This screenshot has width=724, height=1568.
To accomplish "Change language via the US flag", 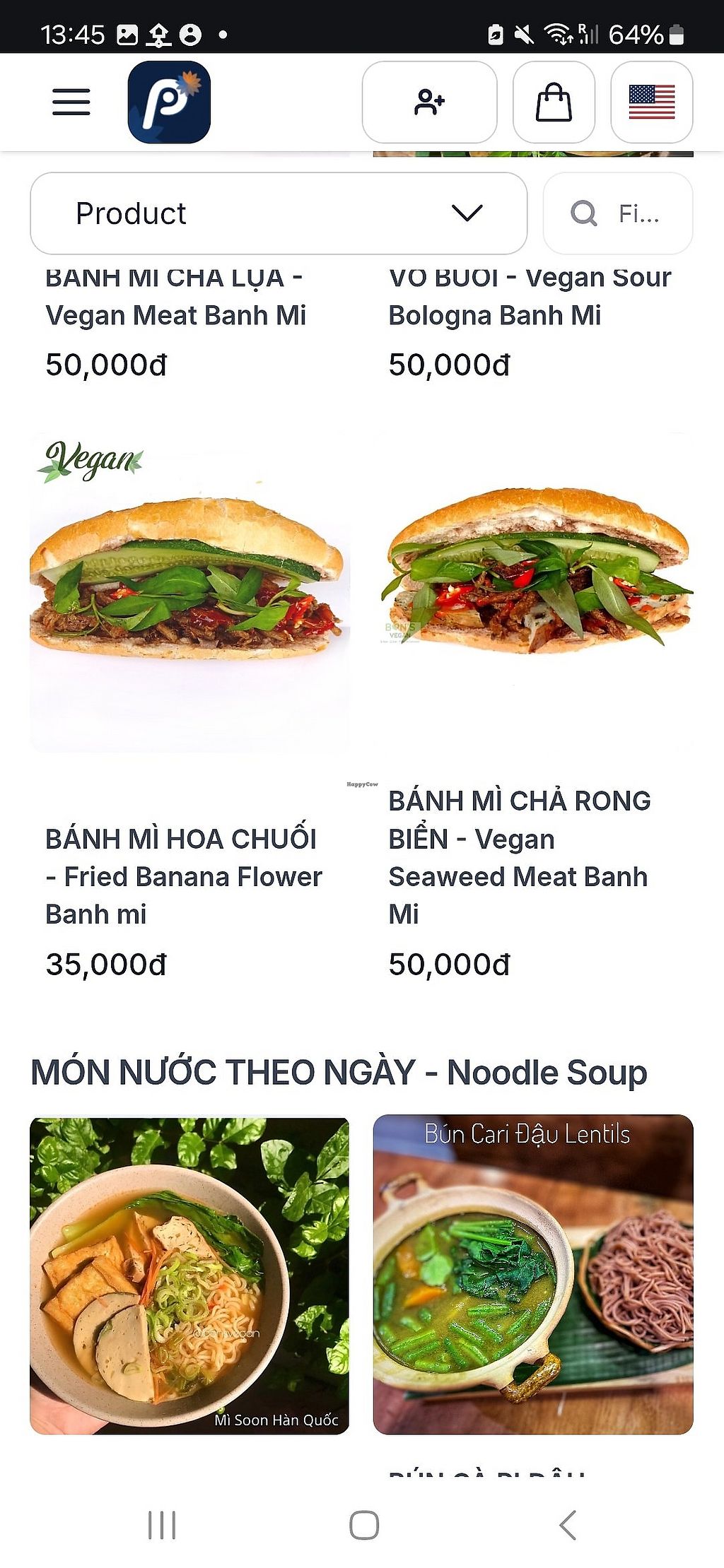I will (651, 102).
